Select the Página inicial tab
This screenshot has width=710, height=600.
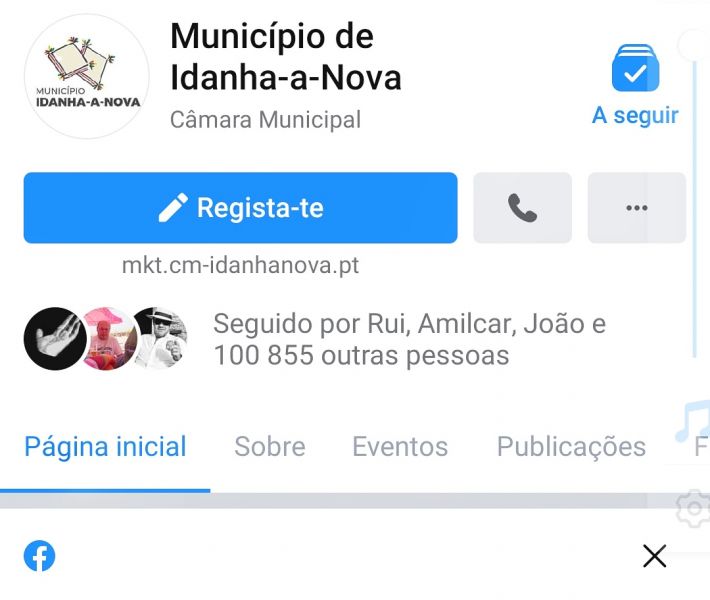click(x=105, y=446)
